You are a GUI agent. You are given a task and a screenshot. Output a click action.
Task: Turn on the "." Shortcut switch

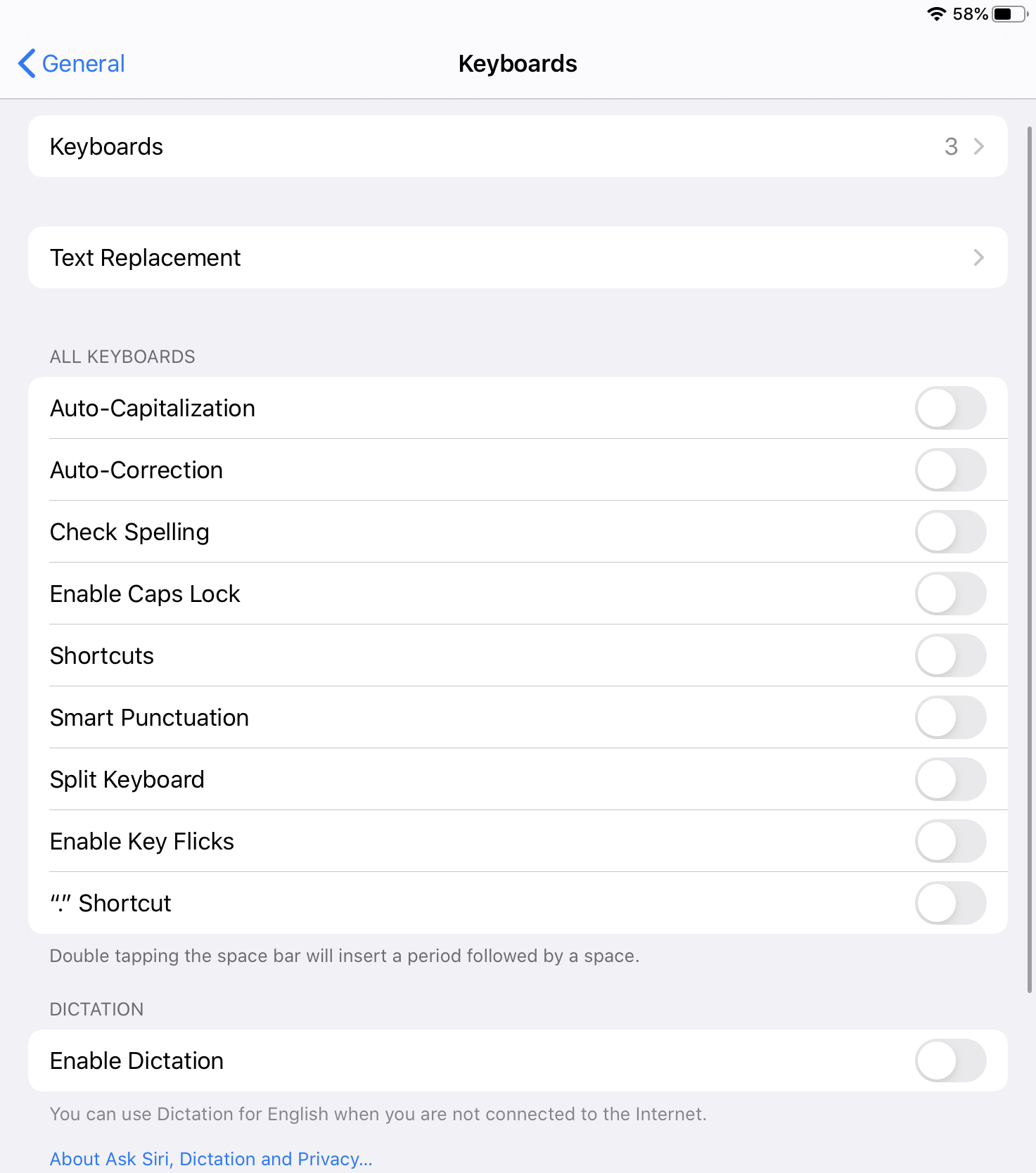949,903
